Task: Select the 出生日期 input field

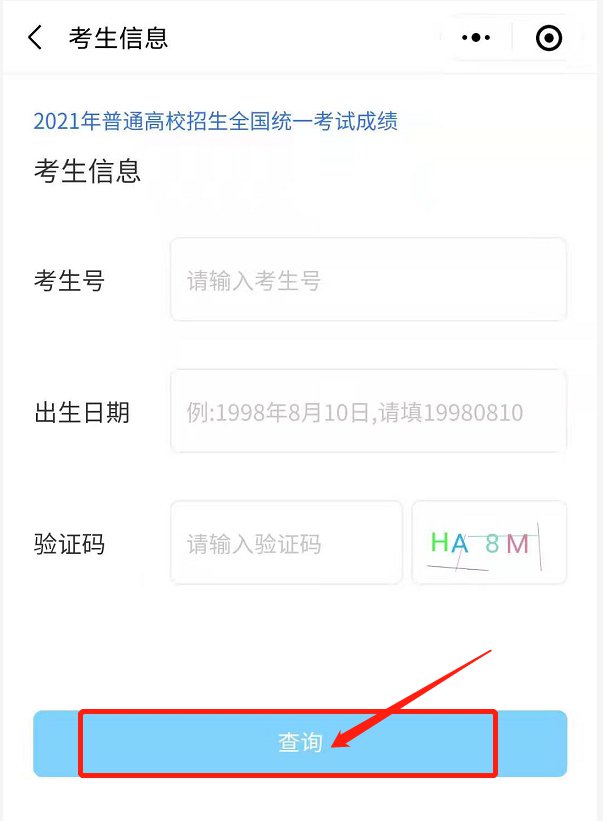Action: click(368, 412)
